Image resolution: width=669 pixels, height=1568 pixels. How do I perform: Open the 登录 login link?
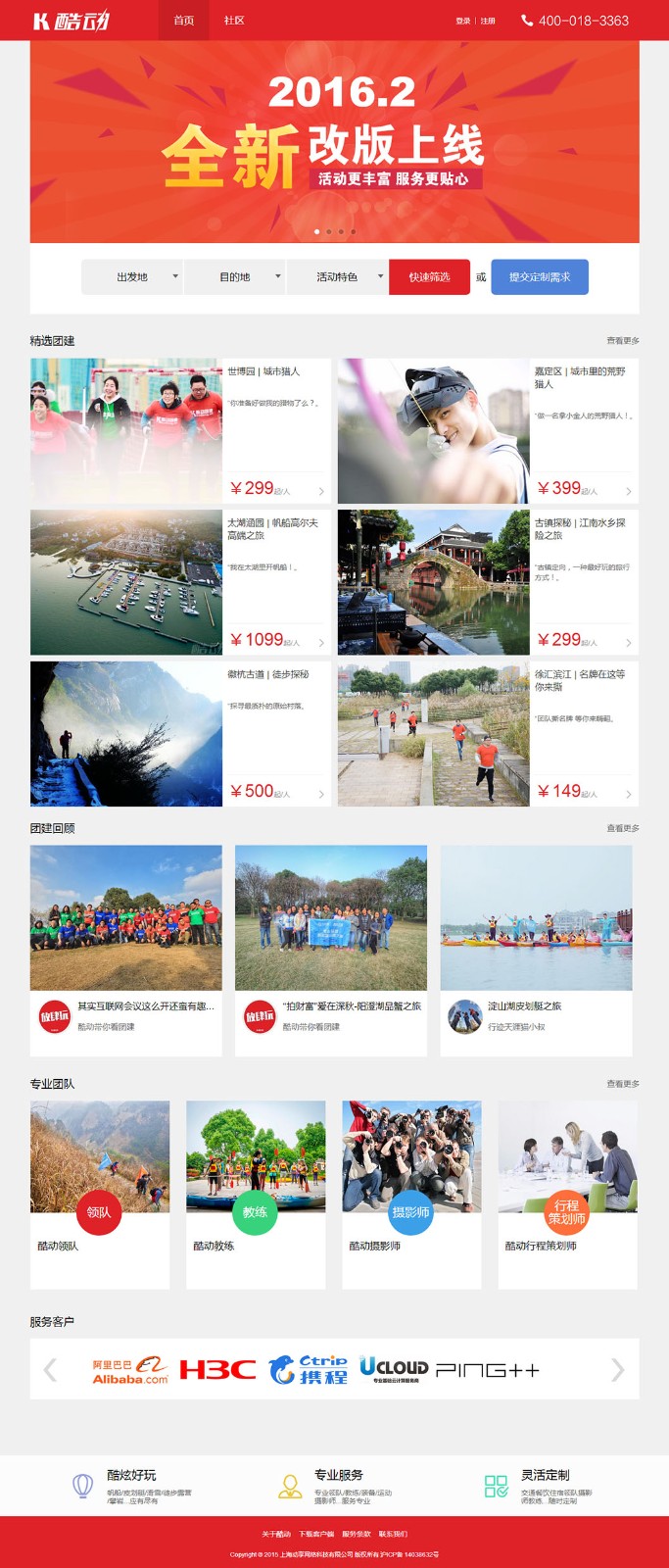point(462,21)
